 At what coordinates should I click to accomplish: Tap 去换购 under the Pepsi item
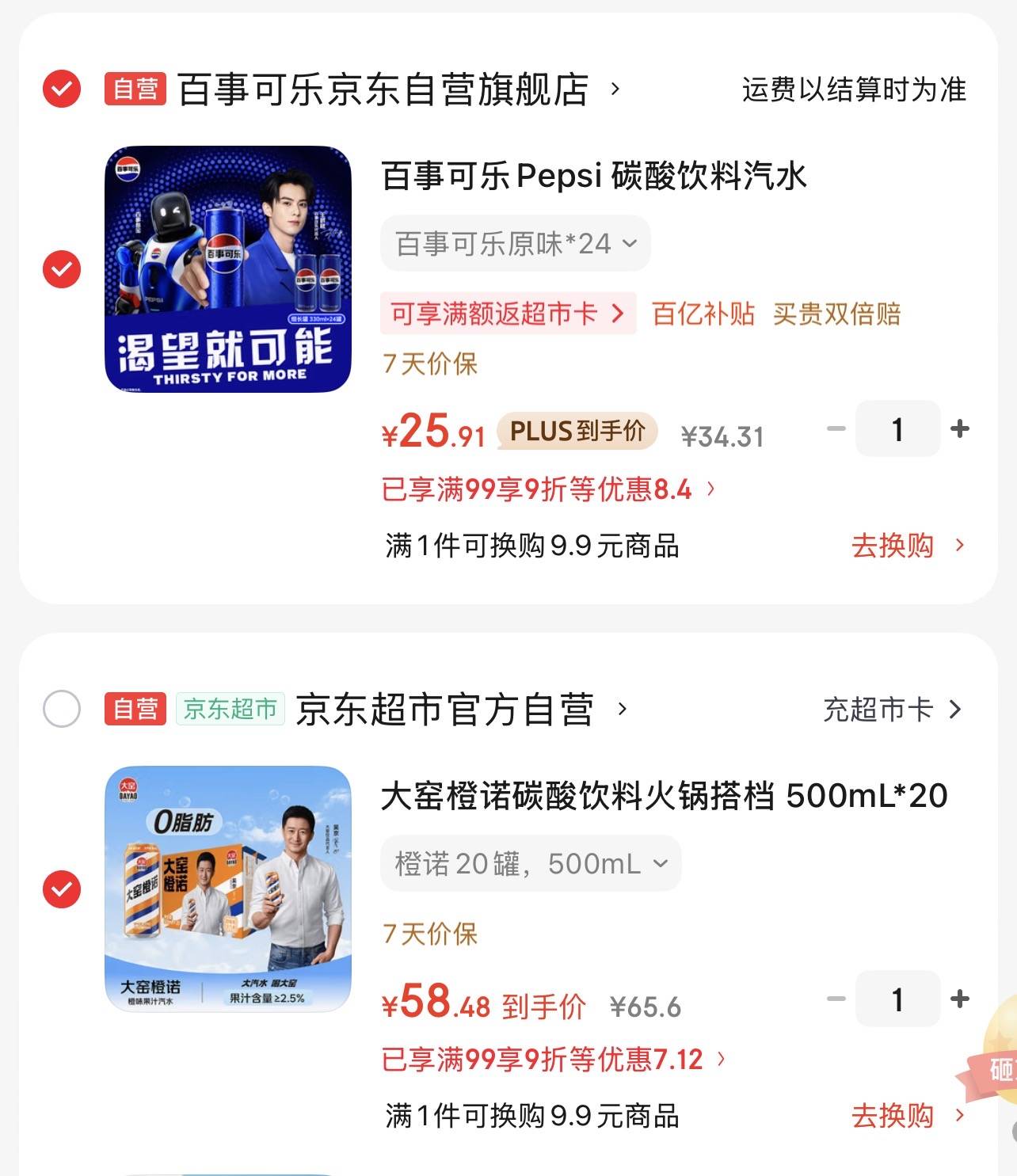point(907,546)
